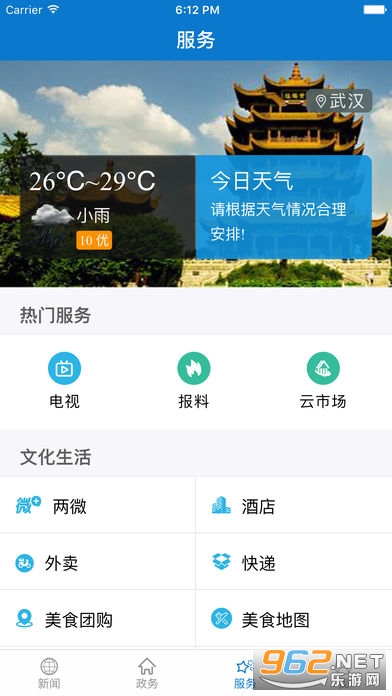Open 云市场
Image resolution: width=392 pixels, height=696 pixels.
pyautogui.click(x=323, y=380)
